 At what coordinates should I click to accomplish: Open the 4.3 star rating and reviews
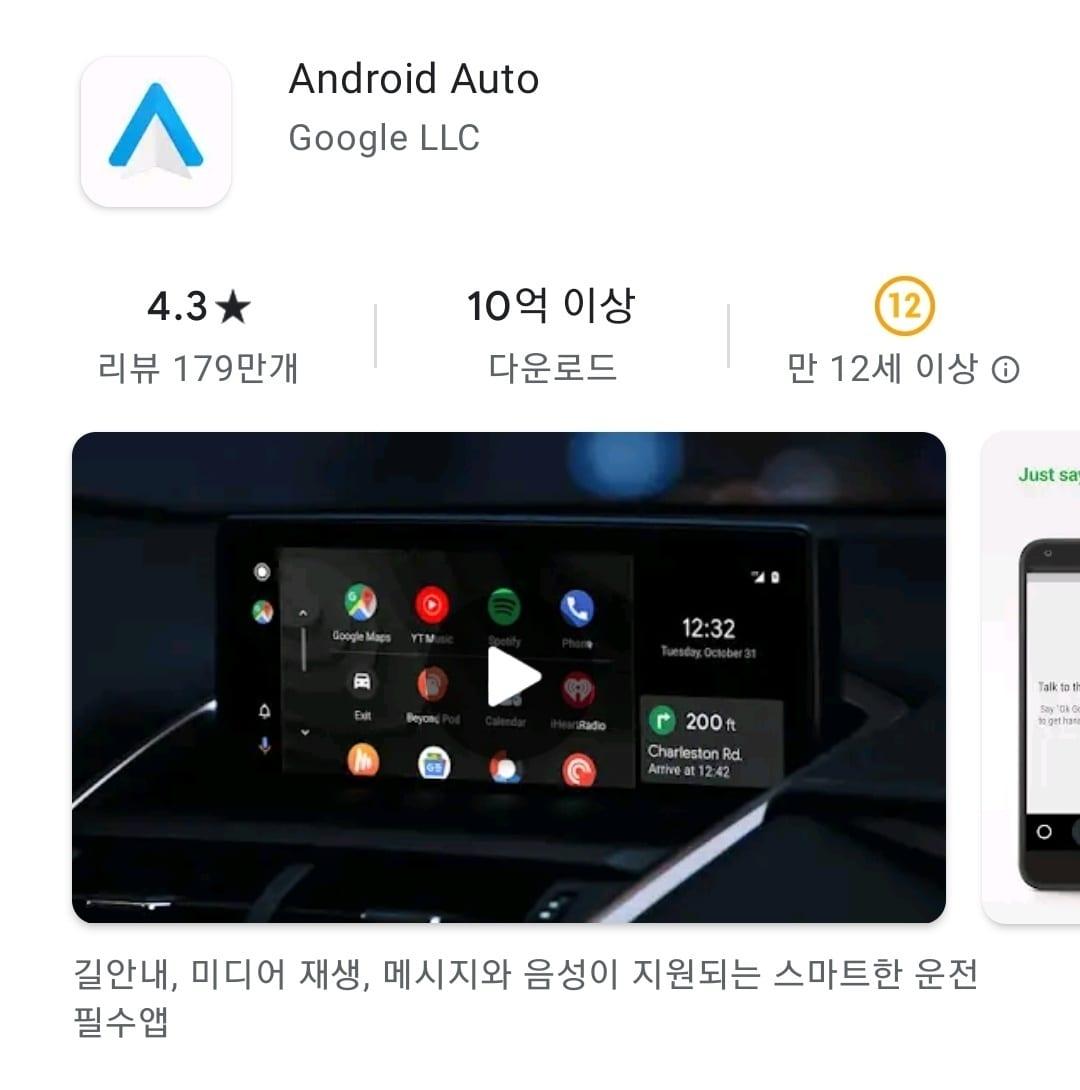pos(198,336)
